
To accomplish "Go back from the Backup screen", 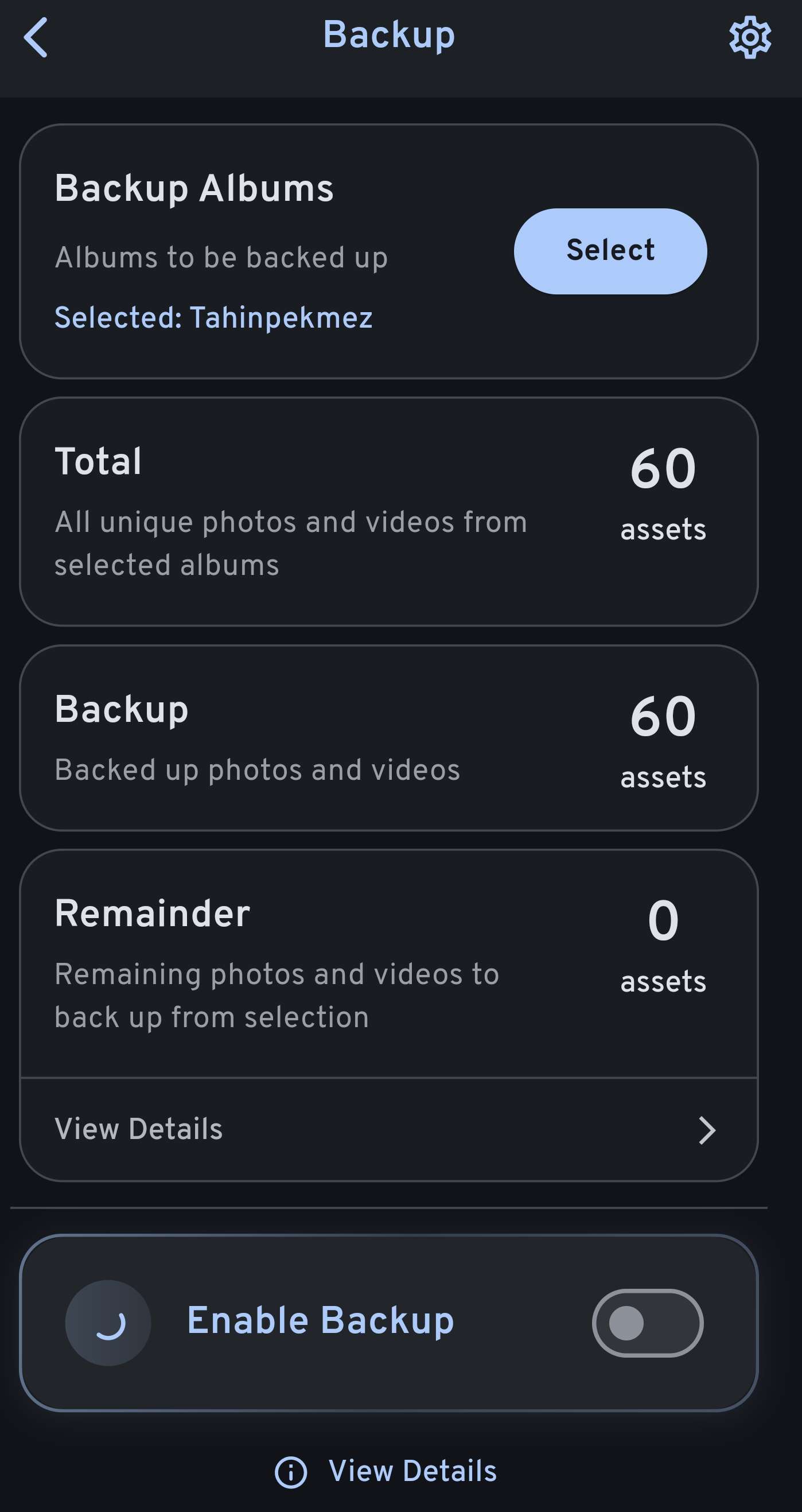I will pyautogui.click(x=36, y=37).
